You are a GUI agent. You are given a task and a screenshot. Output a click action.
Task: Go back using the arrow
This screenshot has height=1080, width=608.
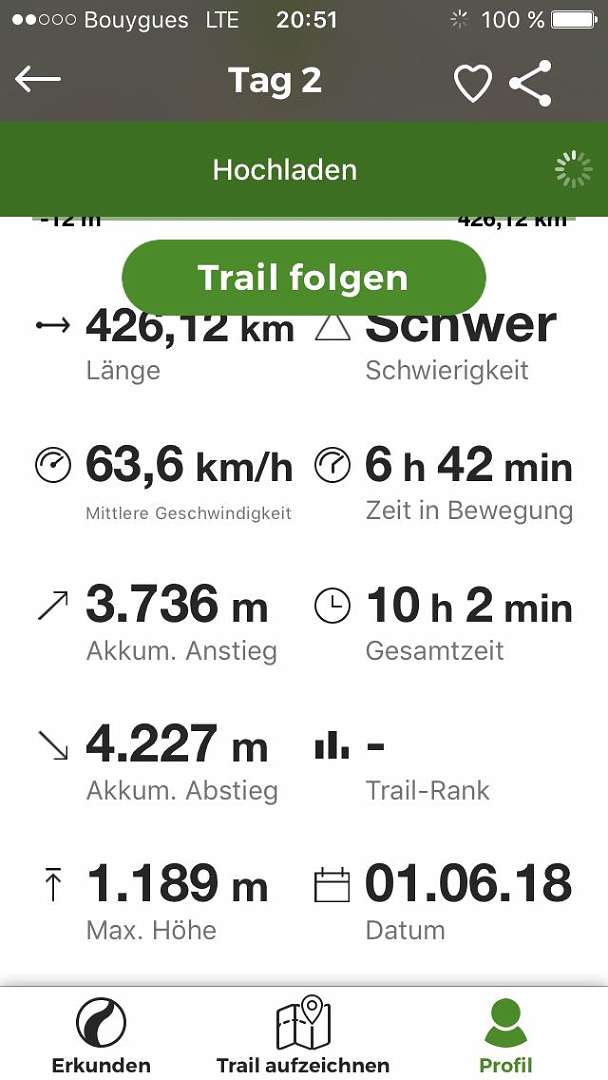click(x=38, y=80)
